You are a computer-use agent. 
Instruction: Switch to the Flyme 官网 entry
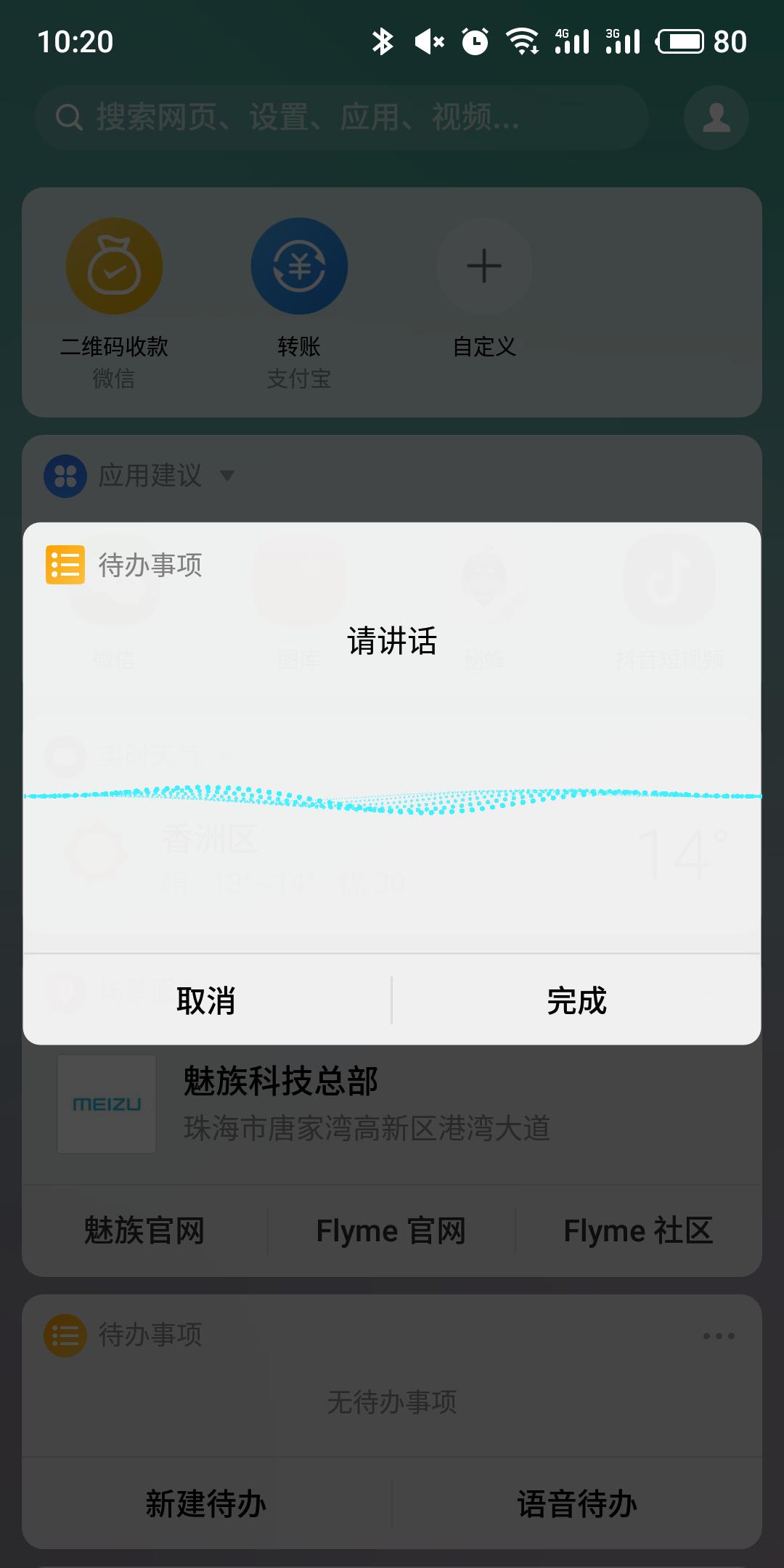click(x=392, y=1230)
